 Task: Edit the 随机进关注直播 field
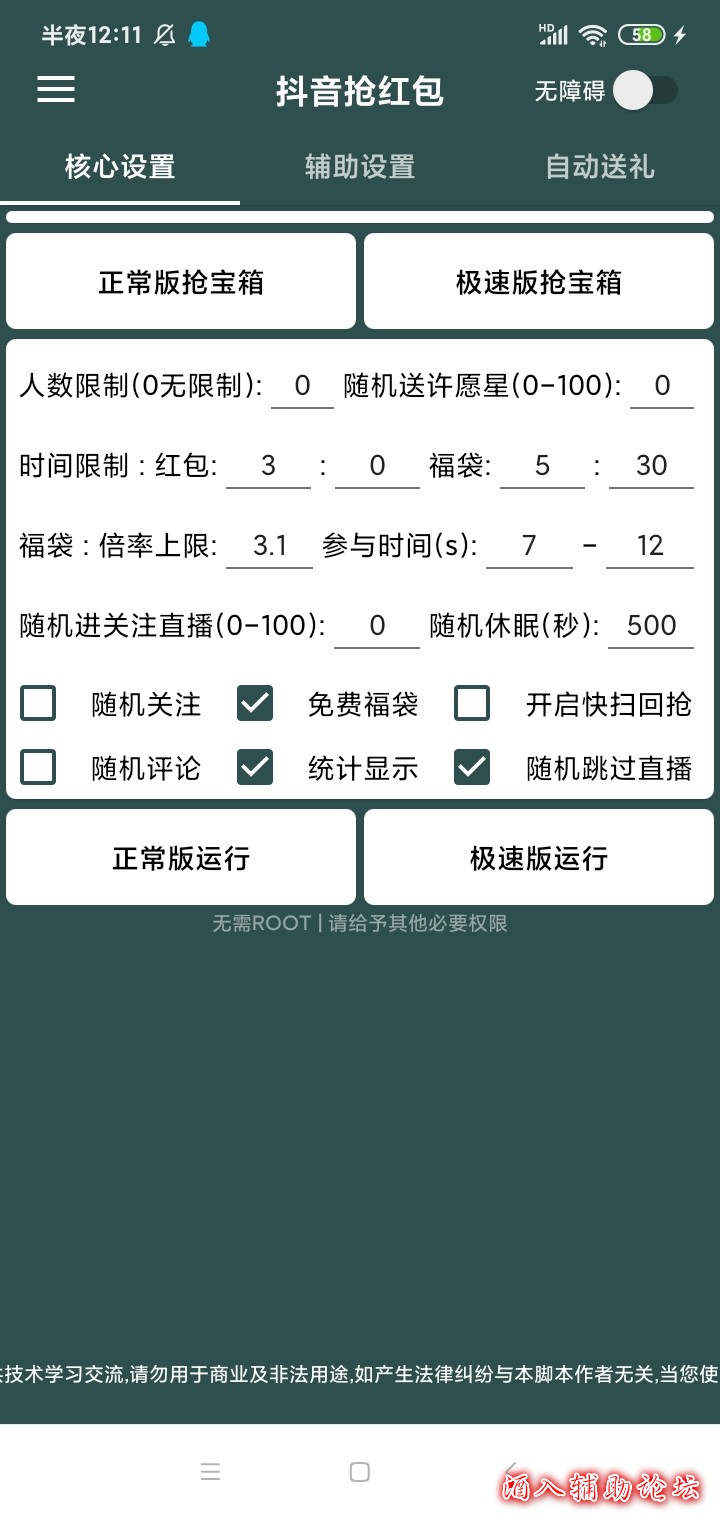(377, 626)
